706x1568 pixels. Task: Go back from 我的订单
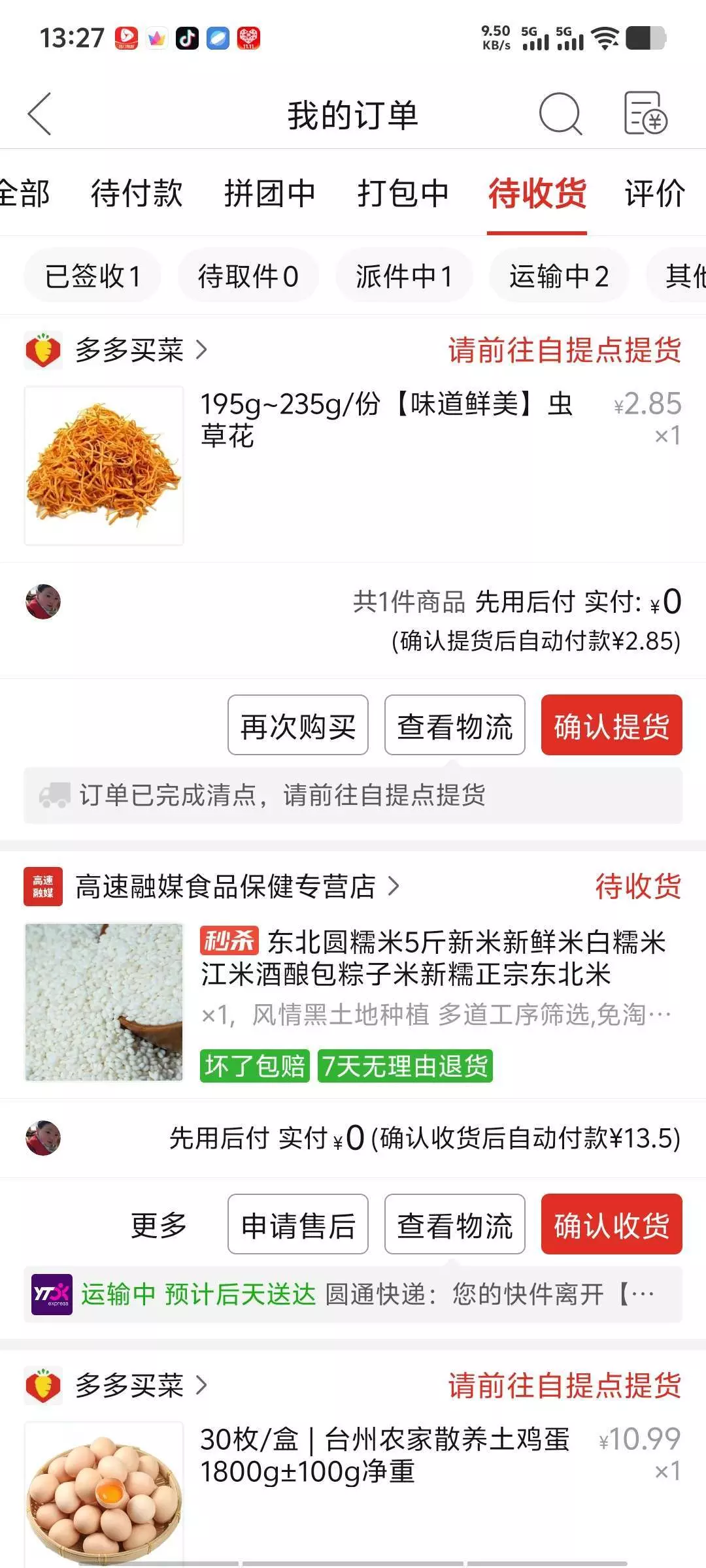tap(41, 114)
